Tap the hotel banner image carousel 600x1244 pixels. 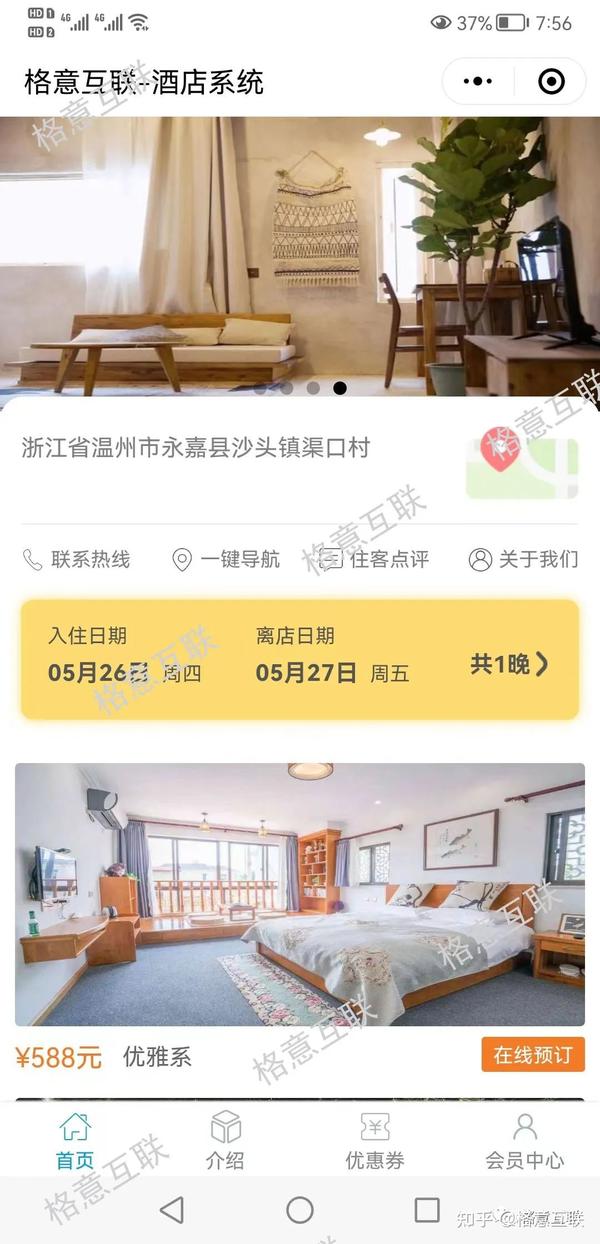pyautogui.click(x=300, y=256)
